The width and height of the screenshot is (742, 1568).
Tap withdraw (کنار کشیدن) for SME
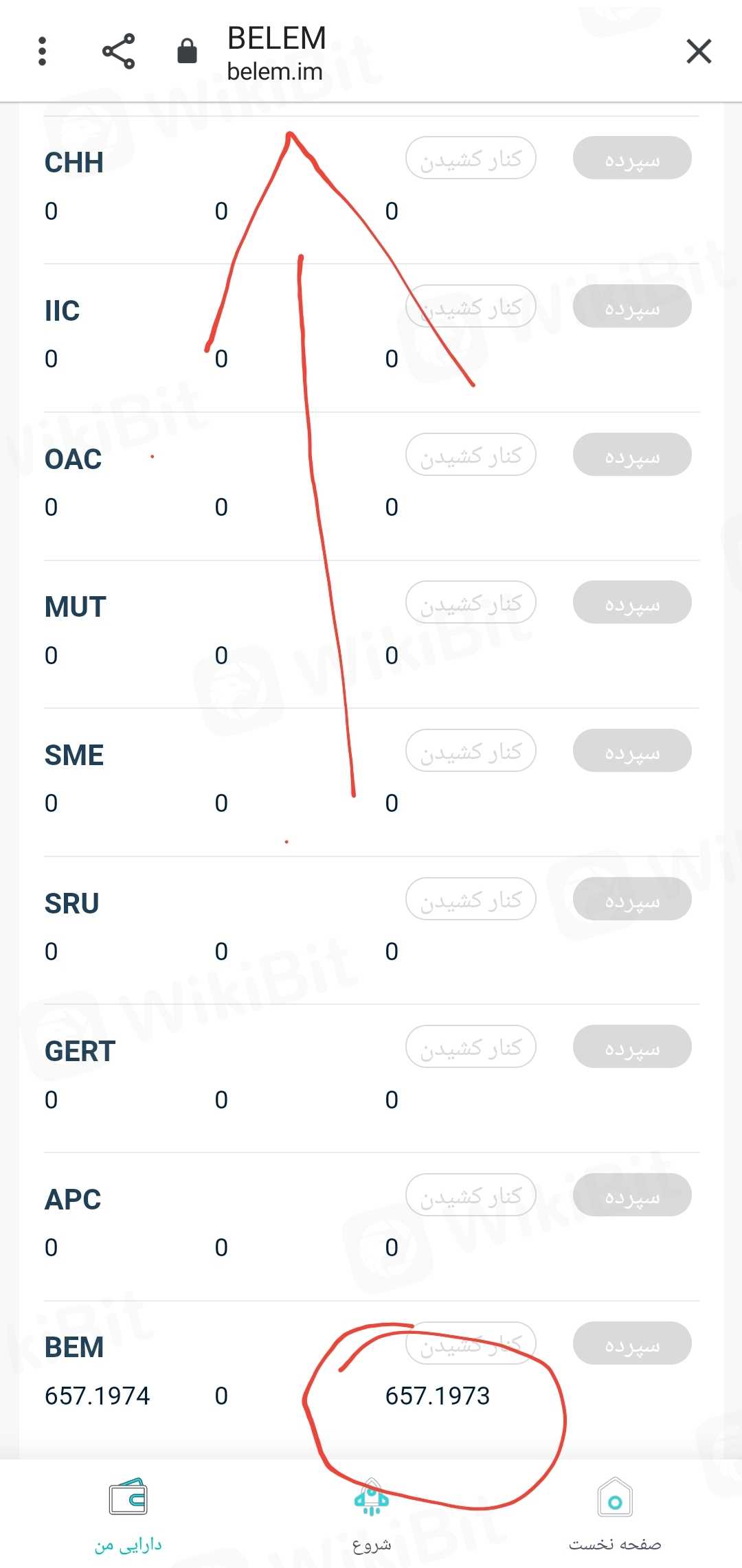pos(471,751)
